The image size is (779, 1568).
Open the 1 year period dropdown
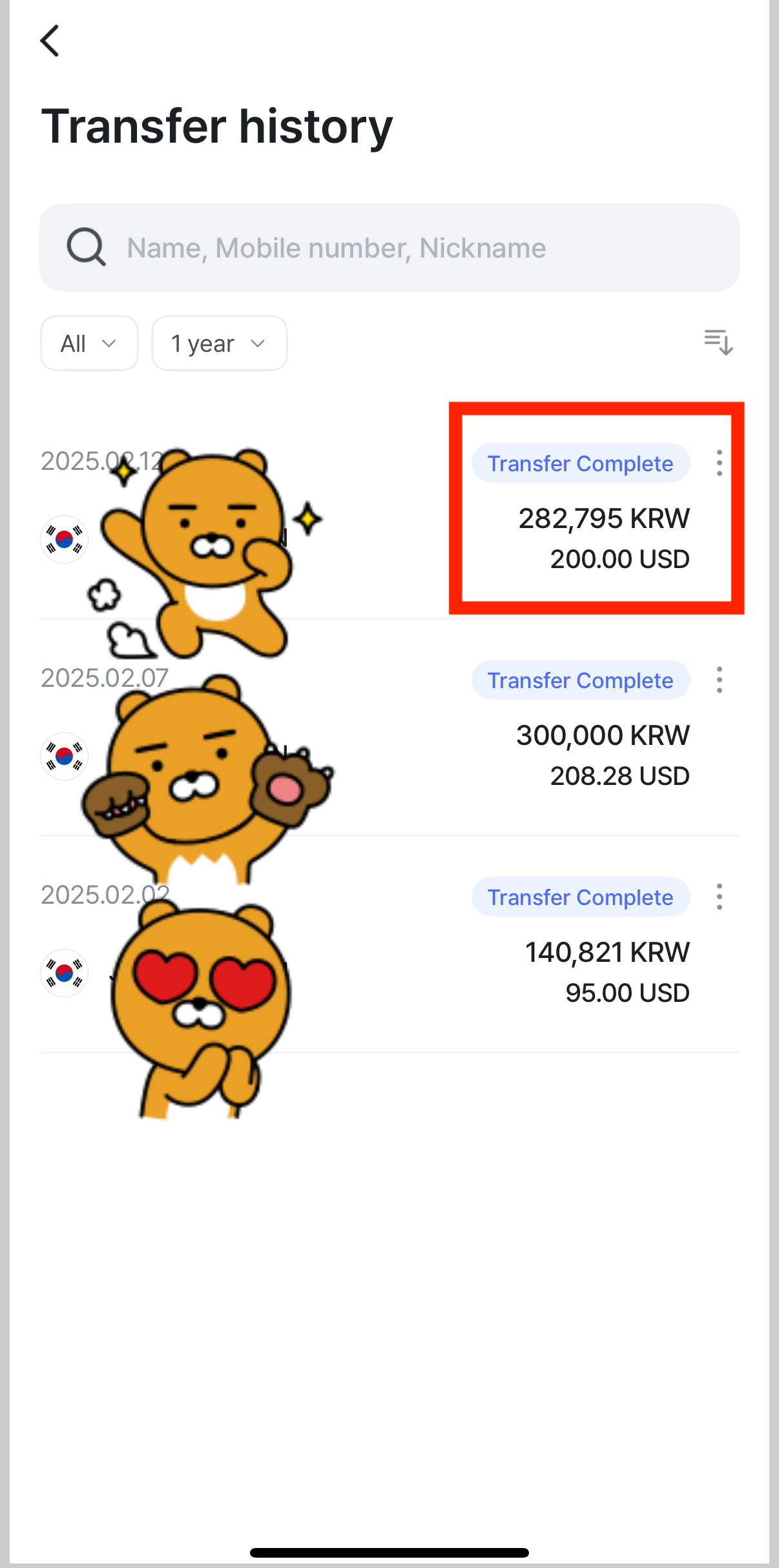coord(219,343)
